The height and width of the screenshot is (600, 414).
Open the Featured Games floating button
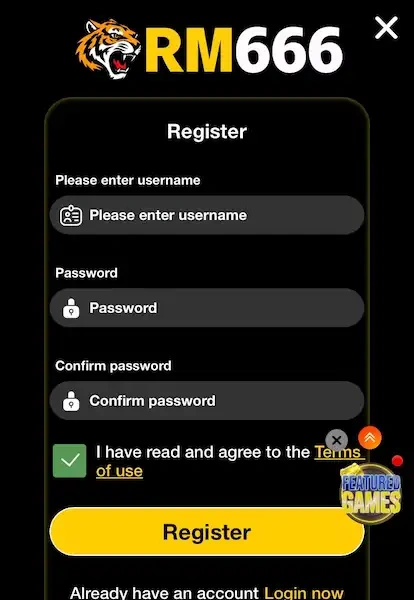(370, 494)
